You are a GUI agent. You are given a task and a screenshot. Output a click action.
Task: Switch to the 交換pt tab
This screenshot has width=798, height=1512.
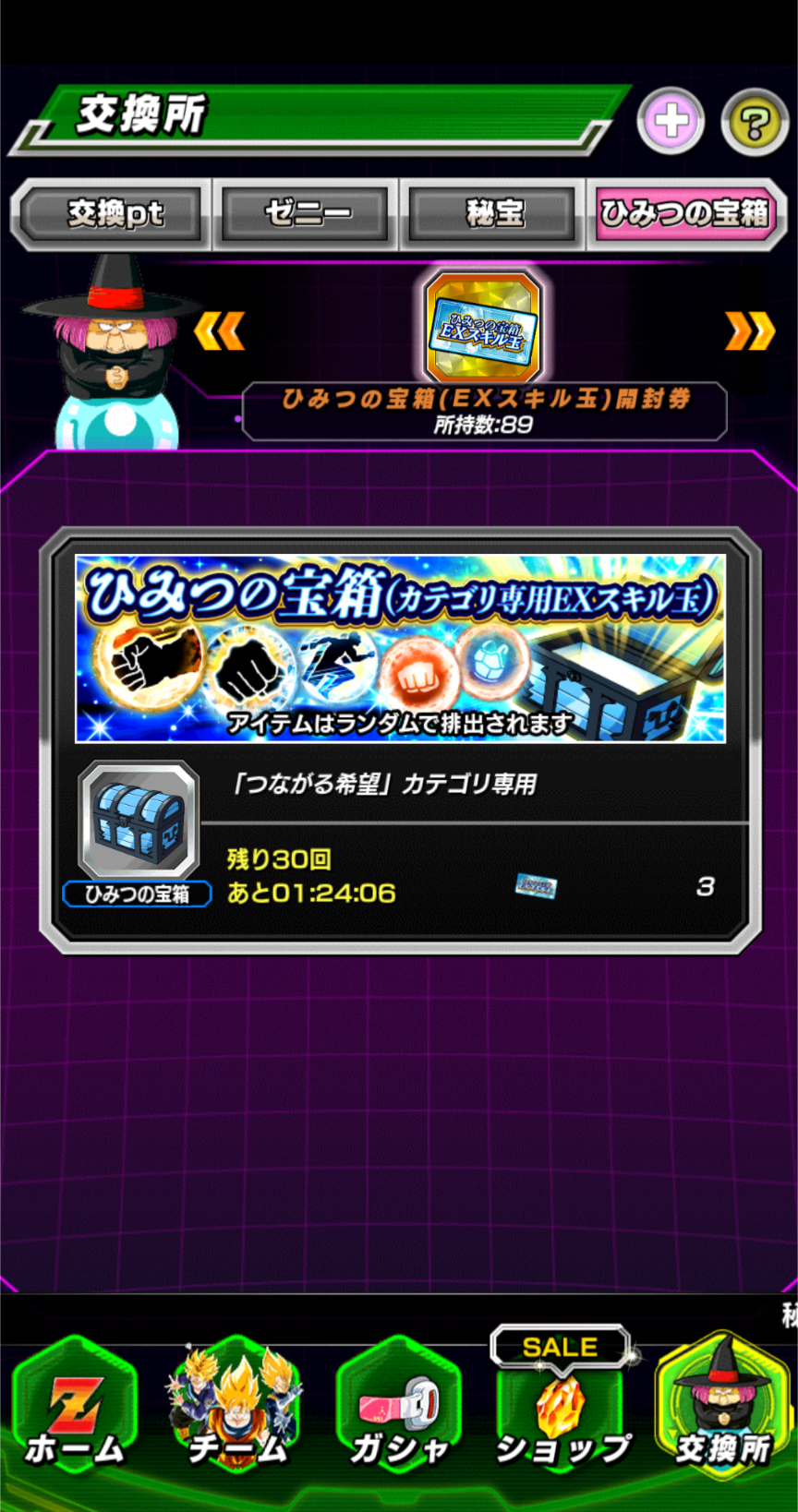[114, 214]
